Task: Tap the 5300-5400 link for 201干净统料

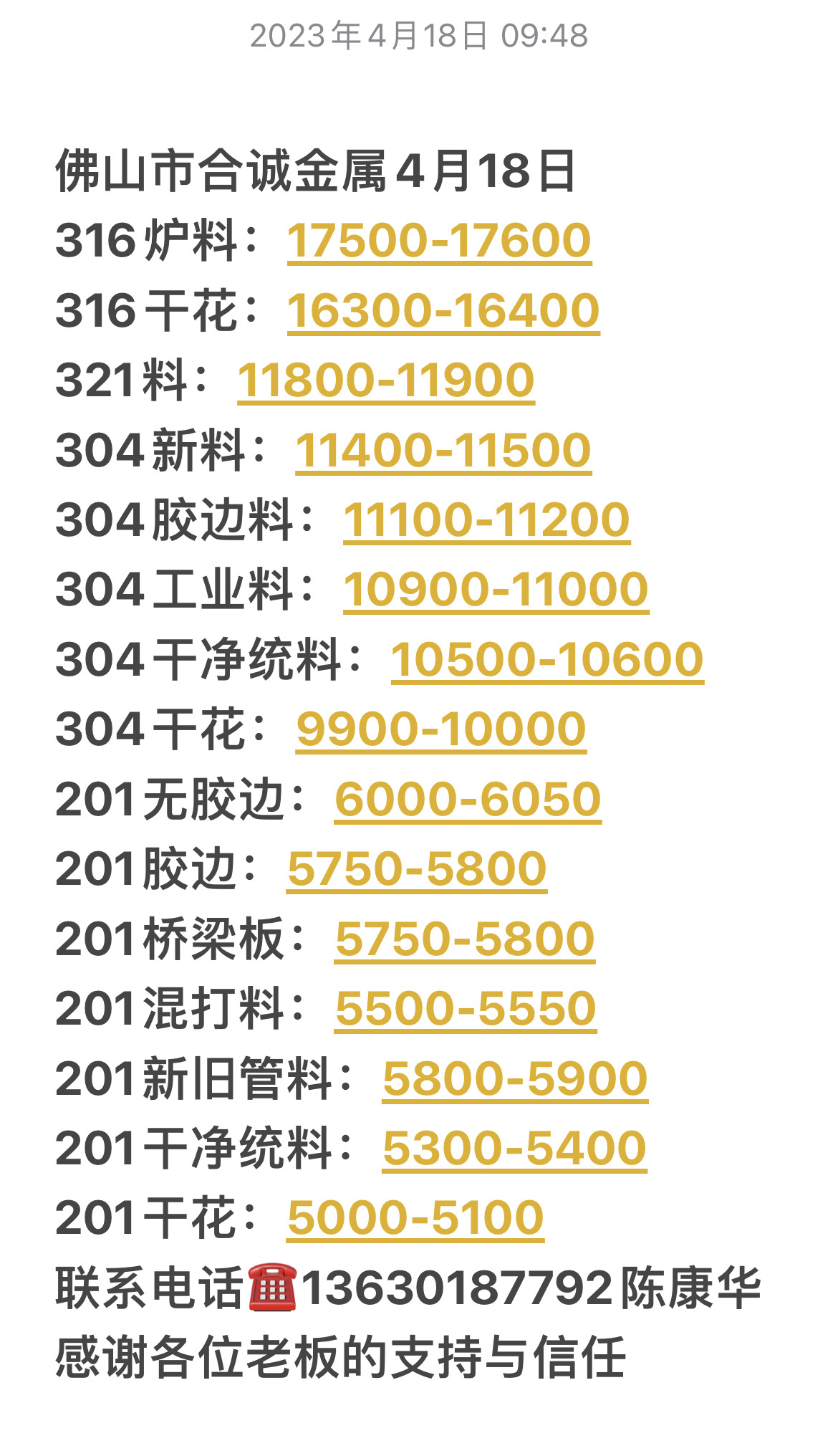Action: point(514,1148)
